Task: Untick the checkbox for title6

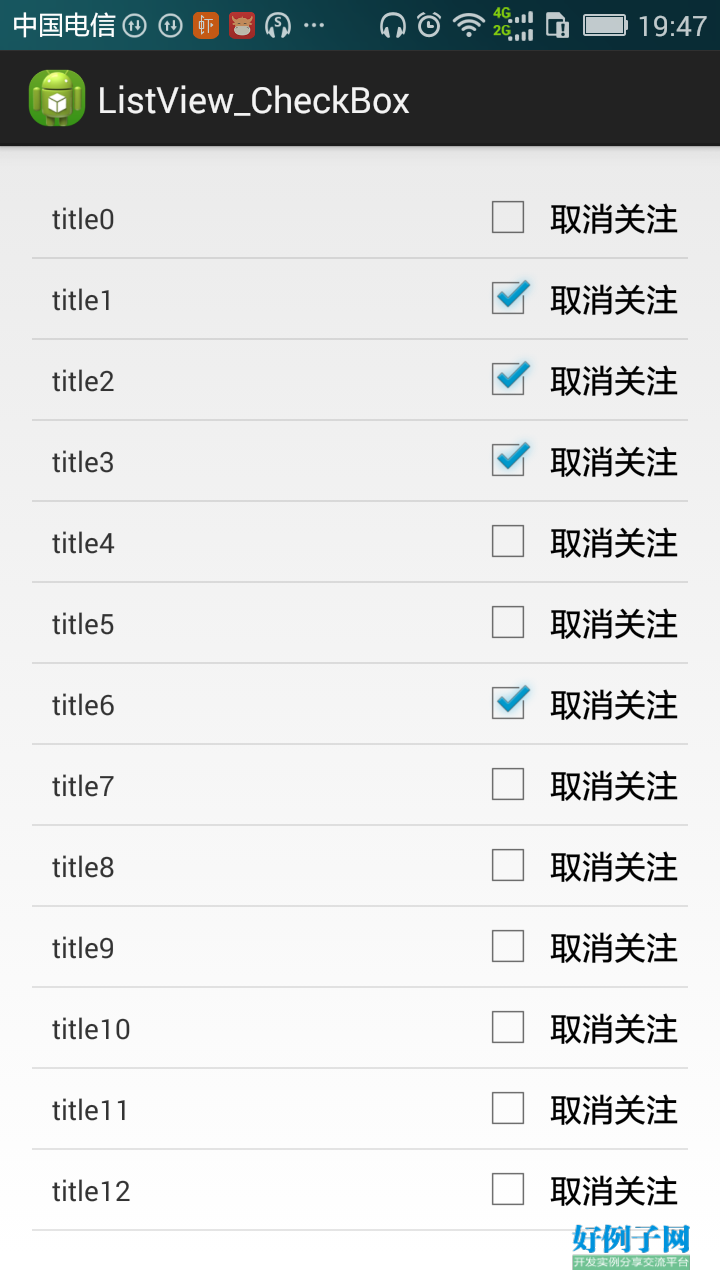Action: (x=508, y=704)
